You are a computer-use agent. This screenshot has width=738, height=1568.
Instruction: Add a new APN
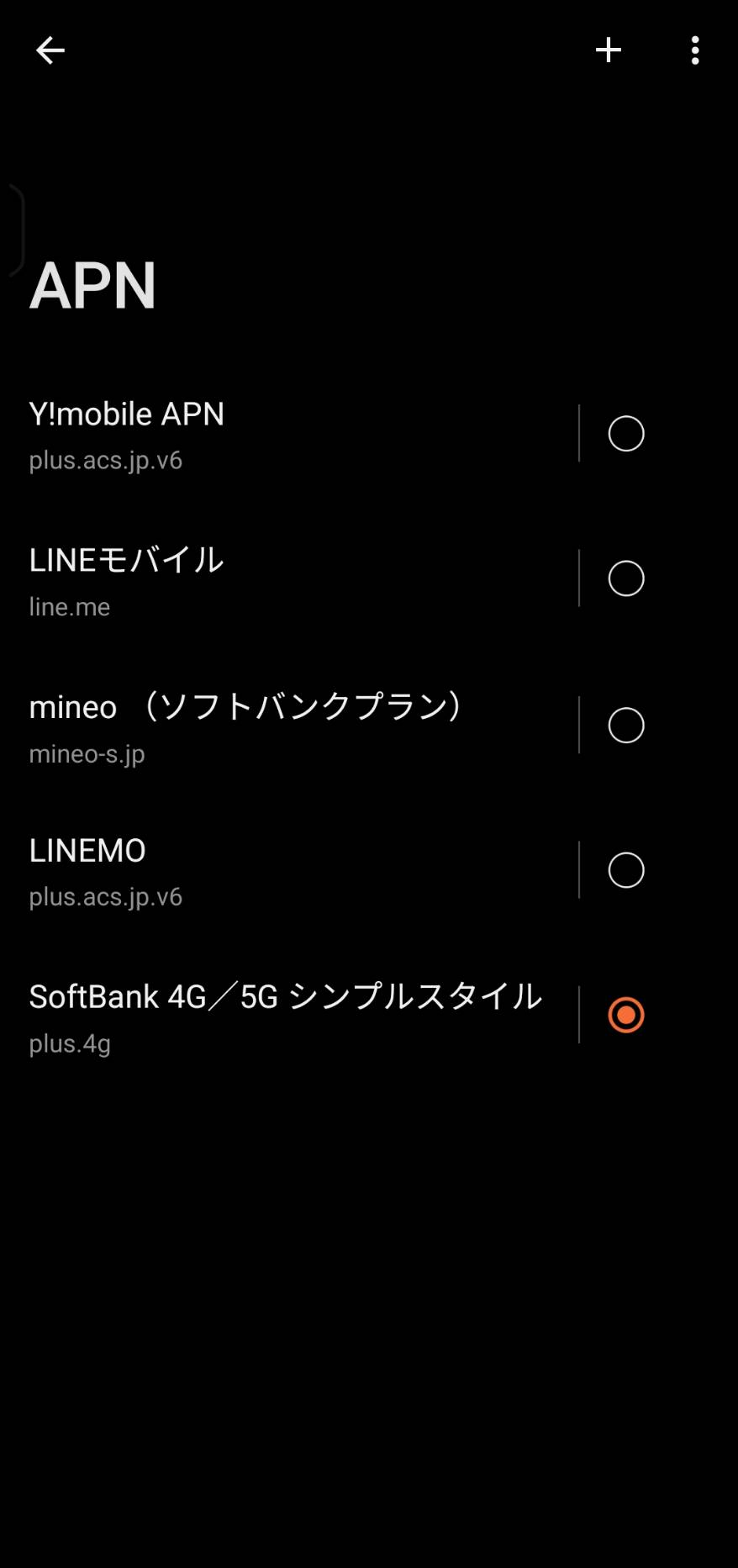608,50
